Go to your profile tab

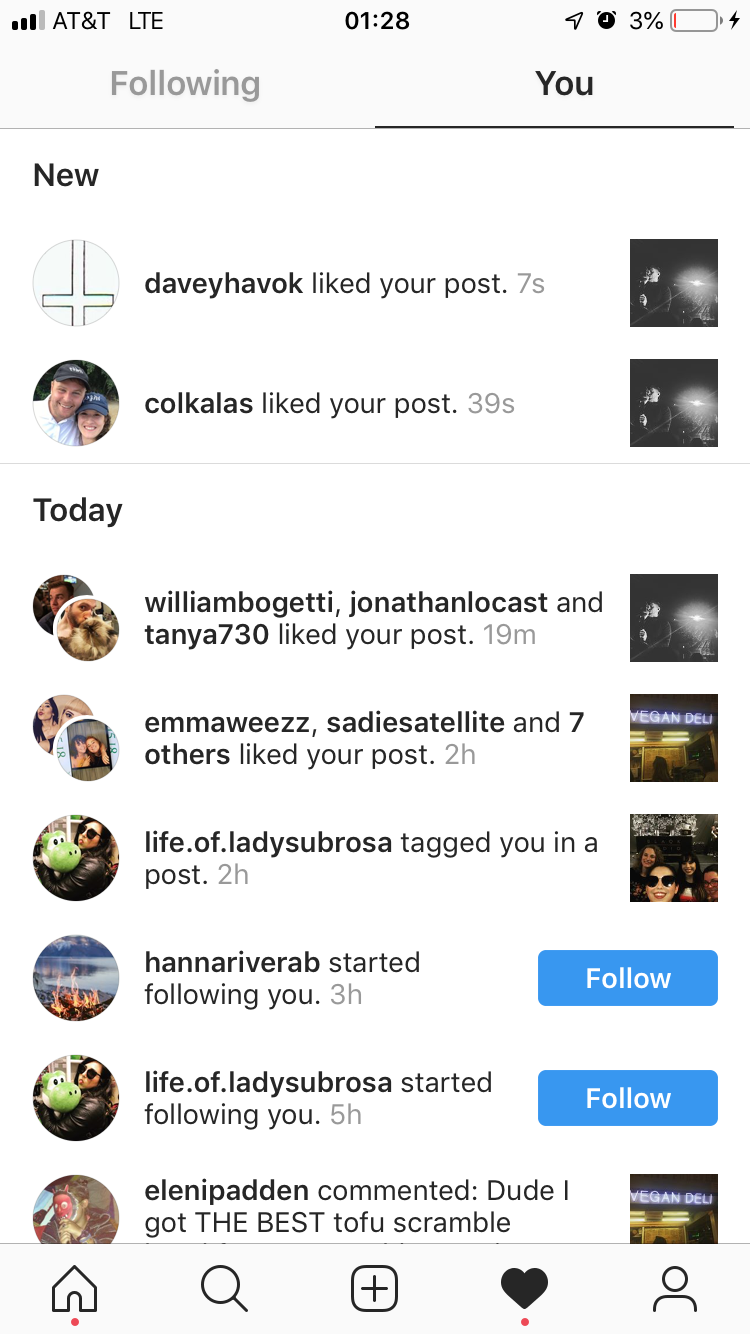point(675,1289)
